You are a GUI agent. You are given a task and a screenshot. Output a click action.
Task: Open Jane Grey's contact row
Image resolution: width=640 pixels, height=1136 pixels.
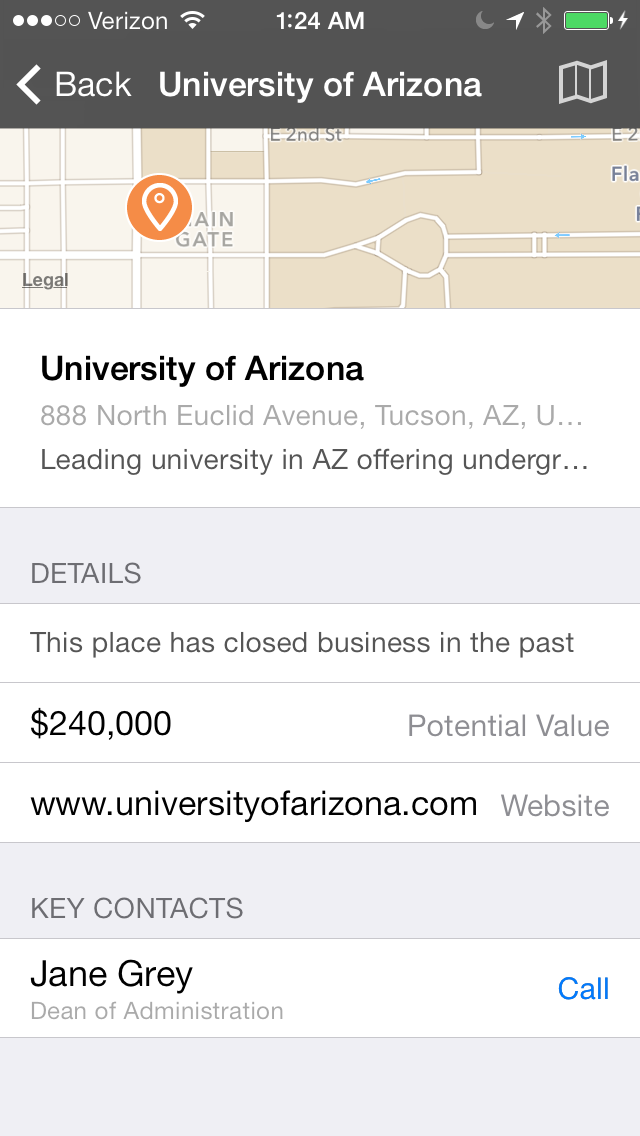(320, 988)
